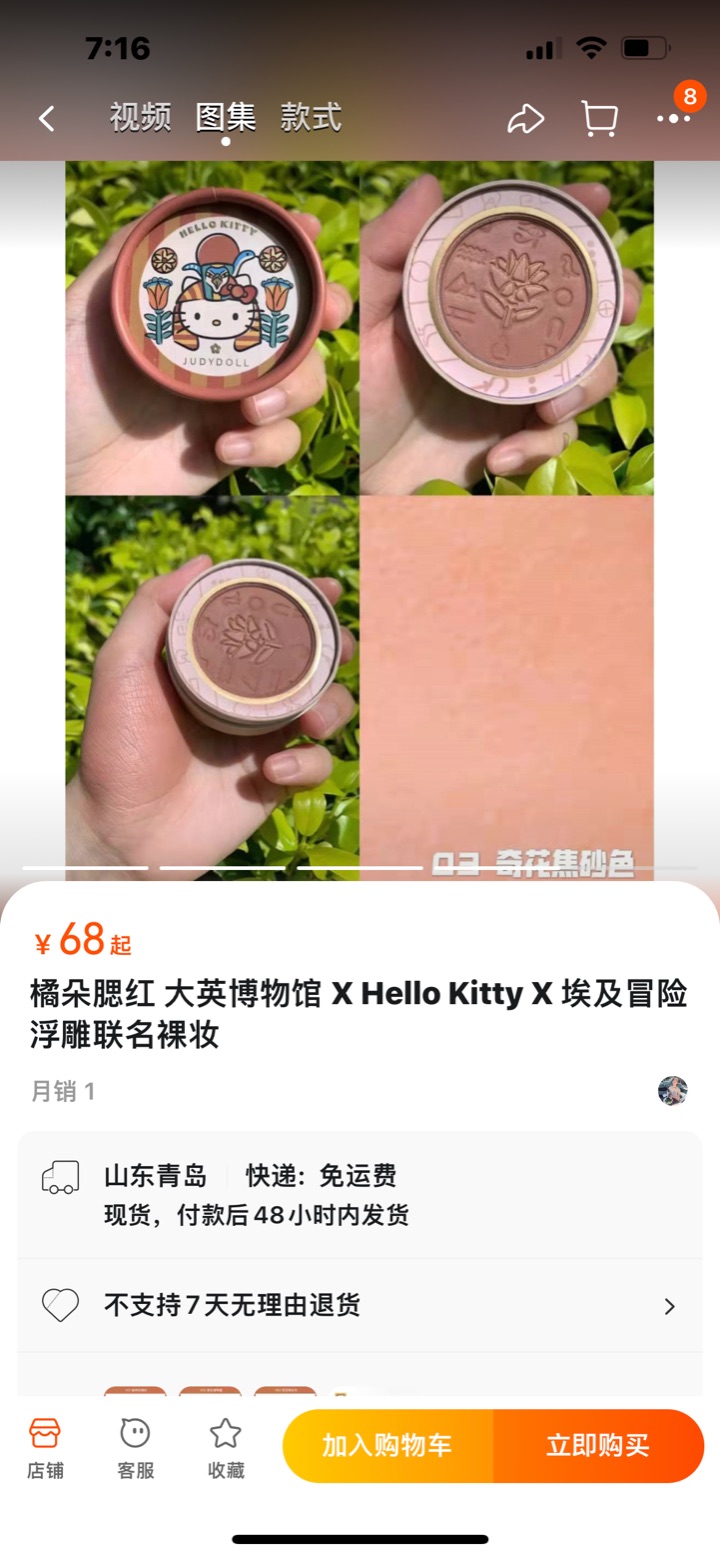The image size is (720, 1559).
Task: Switch to the 款式 tab
Action: pos(311,117)
